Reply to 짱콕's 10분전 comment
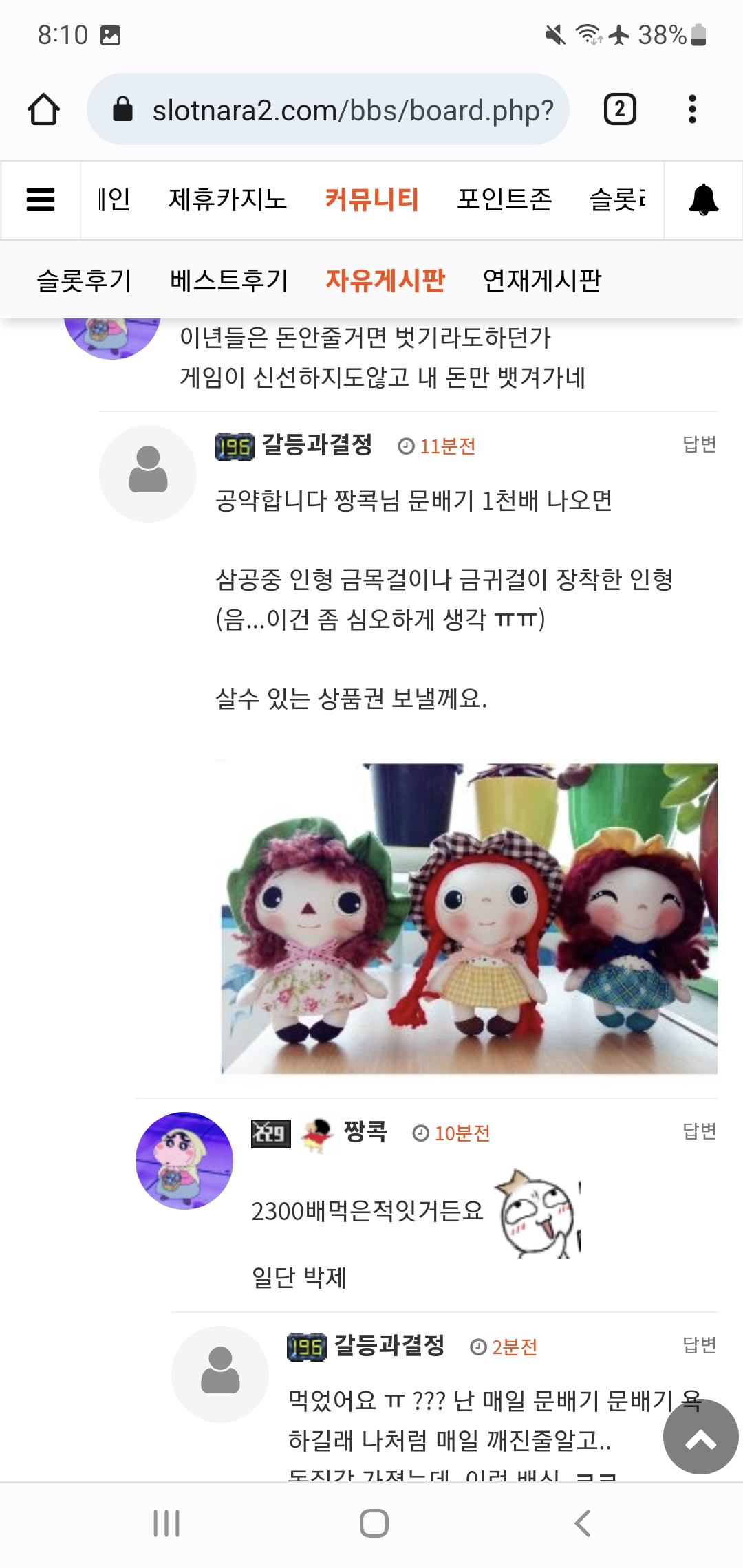This screenshot has height=1568, width=743. pyautogui.click(x=699, y=1131)
